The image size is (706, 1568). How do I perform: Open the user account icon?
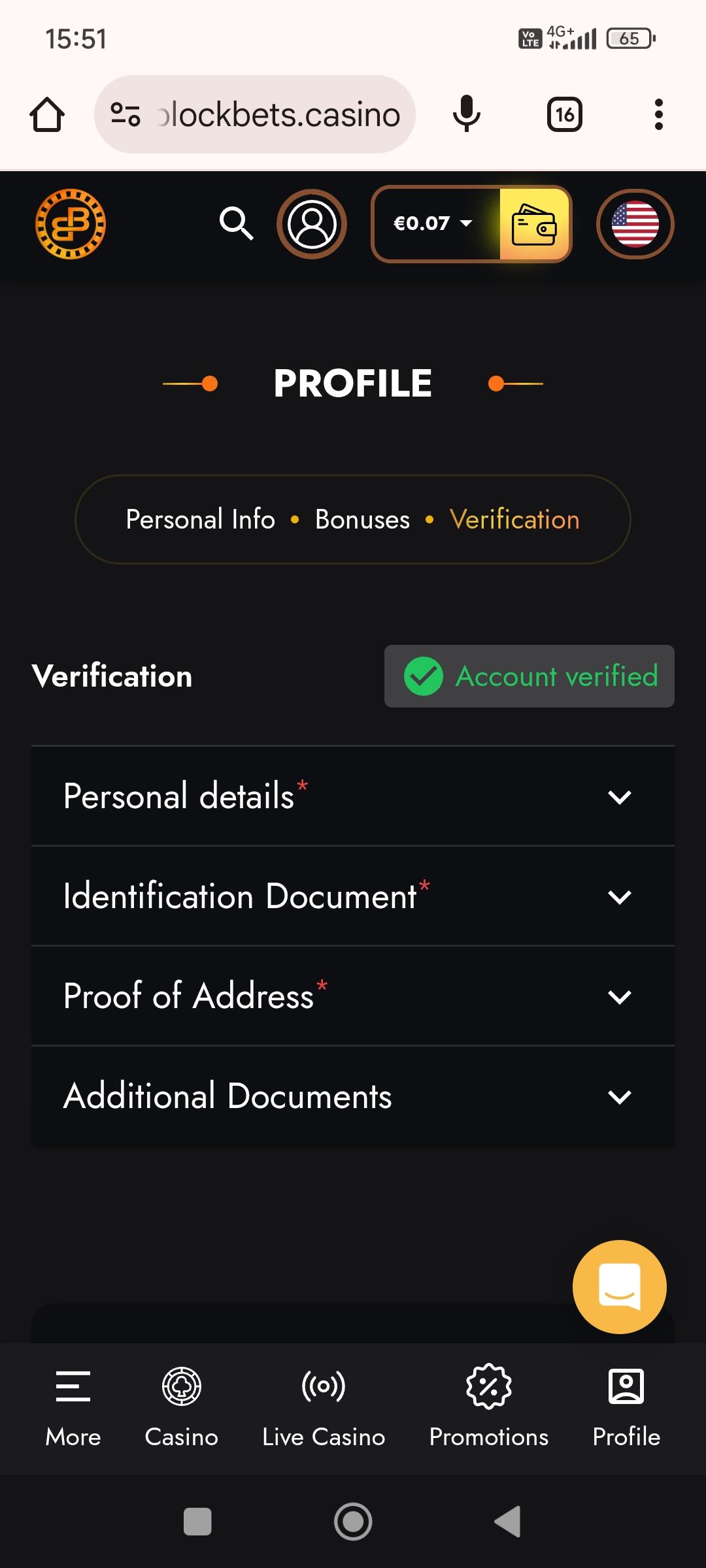(312, 224)
